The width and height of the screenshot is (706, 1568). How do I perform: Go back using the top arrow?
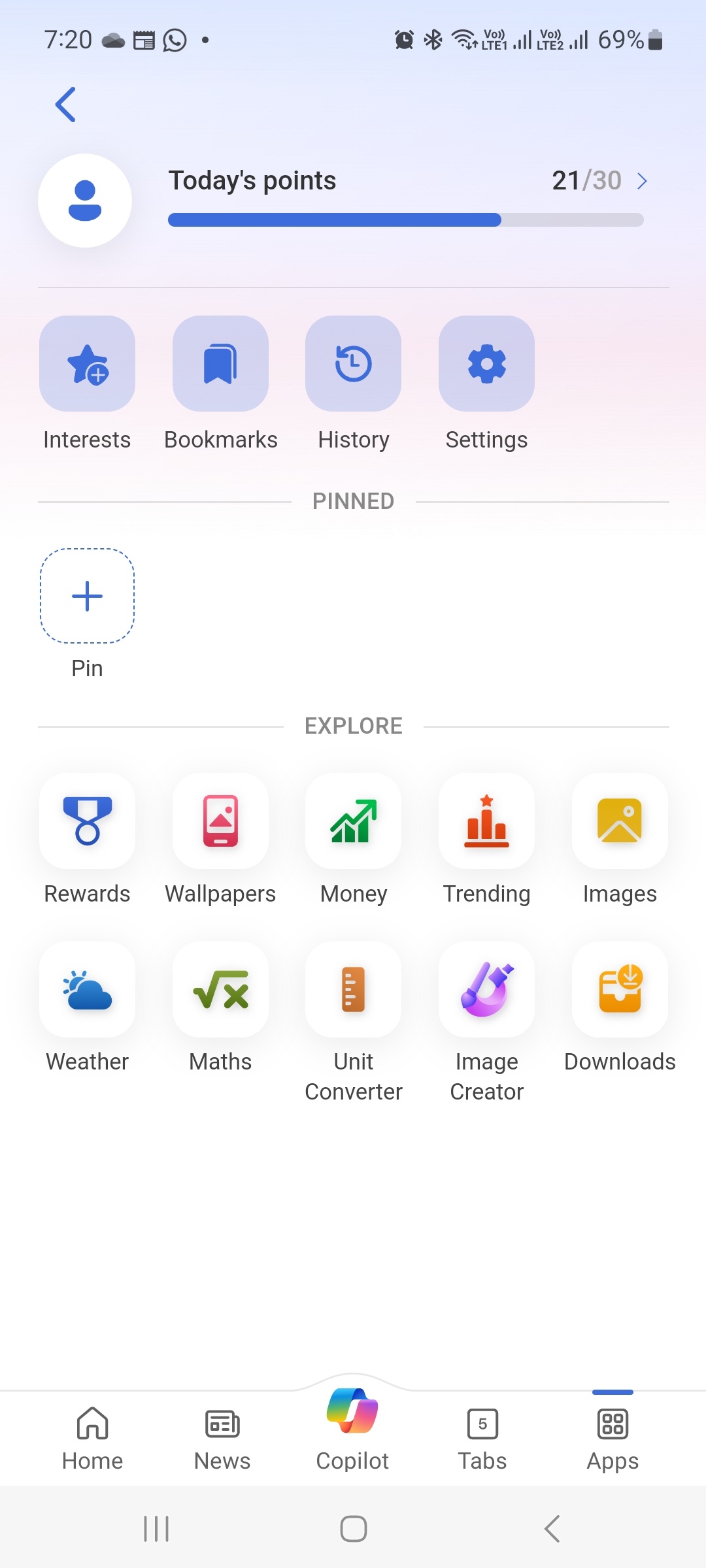[x=65, y=105]
